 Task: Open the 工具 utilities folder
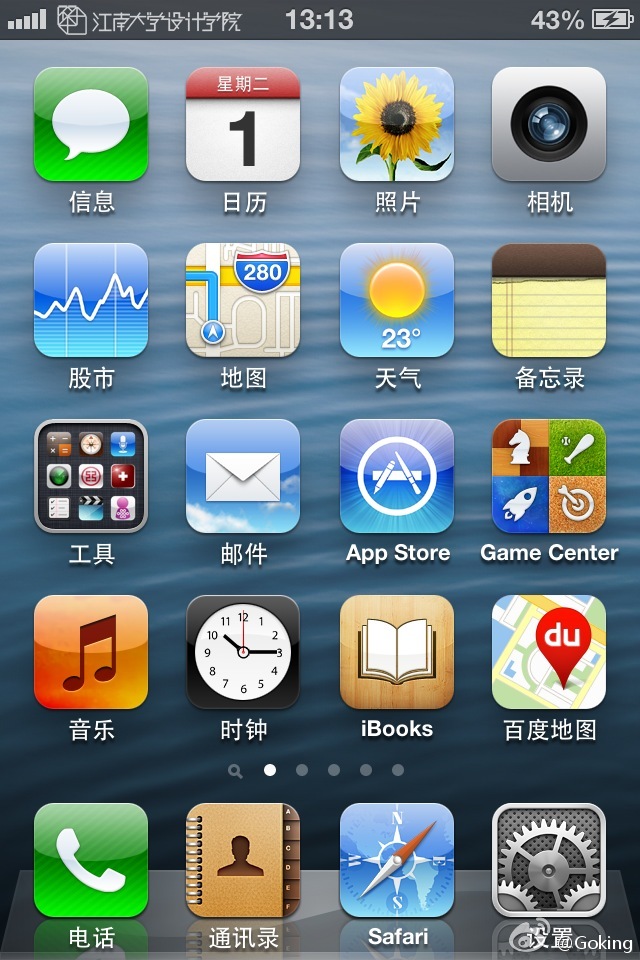click(x=91, y=476)
